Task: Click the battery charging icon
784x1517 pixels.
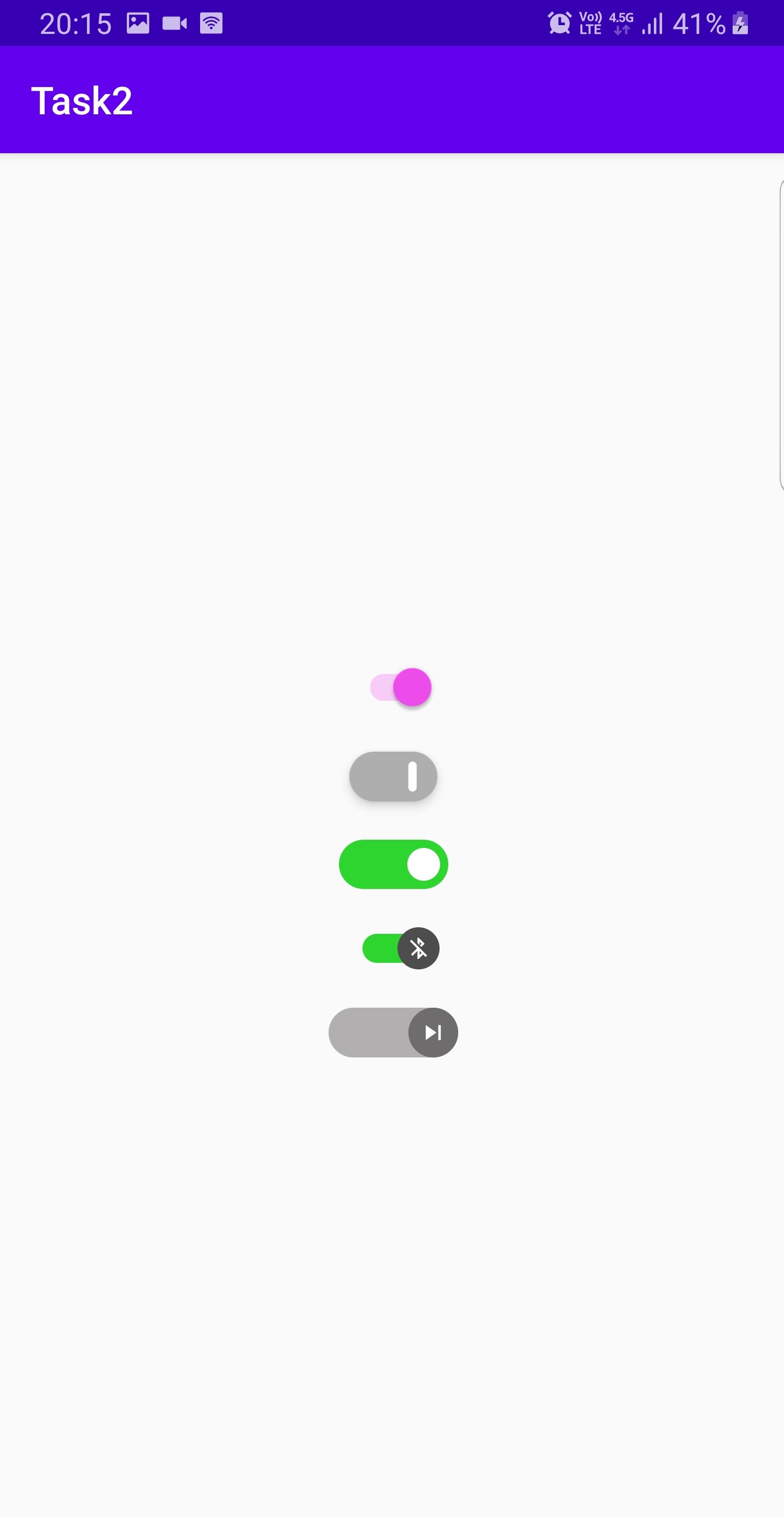Action: (740, 22)
